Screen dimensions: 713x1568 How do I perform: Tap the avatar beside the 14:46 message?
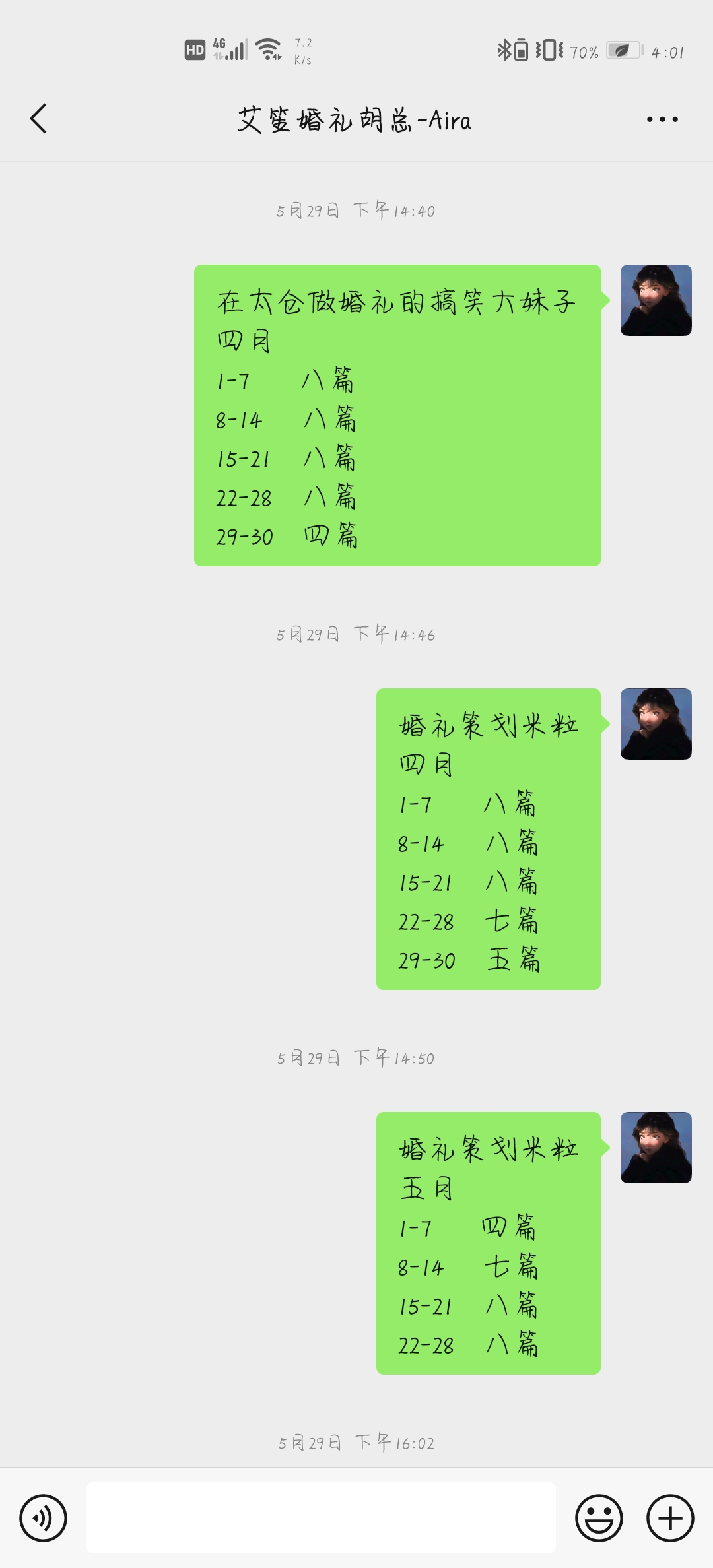coord(656,724)
